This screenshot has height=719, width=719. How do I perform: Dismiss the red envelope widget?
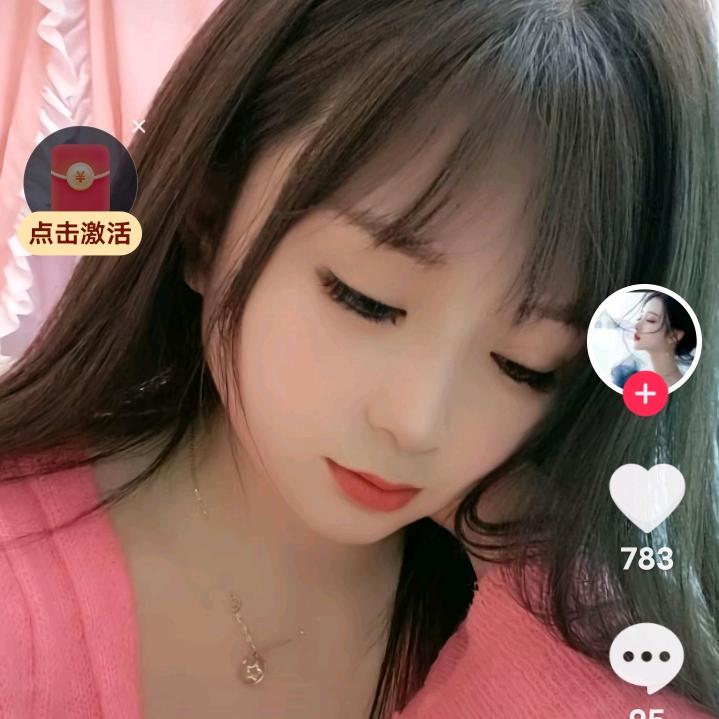click(139, 126)
